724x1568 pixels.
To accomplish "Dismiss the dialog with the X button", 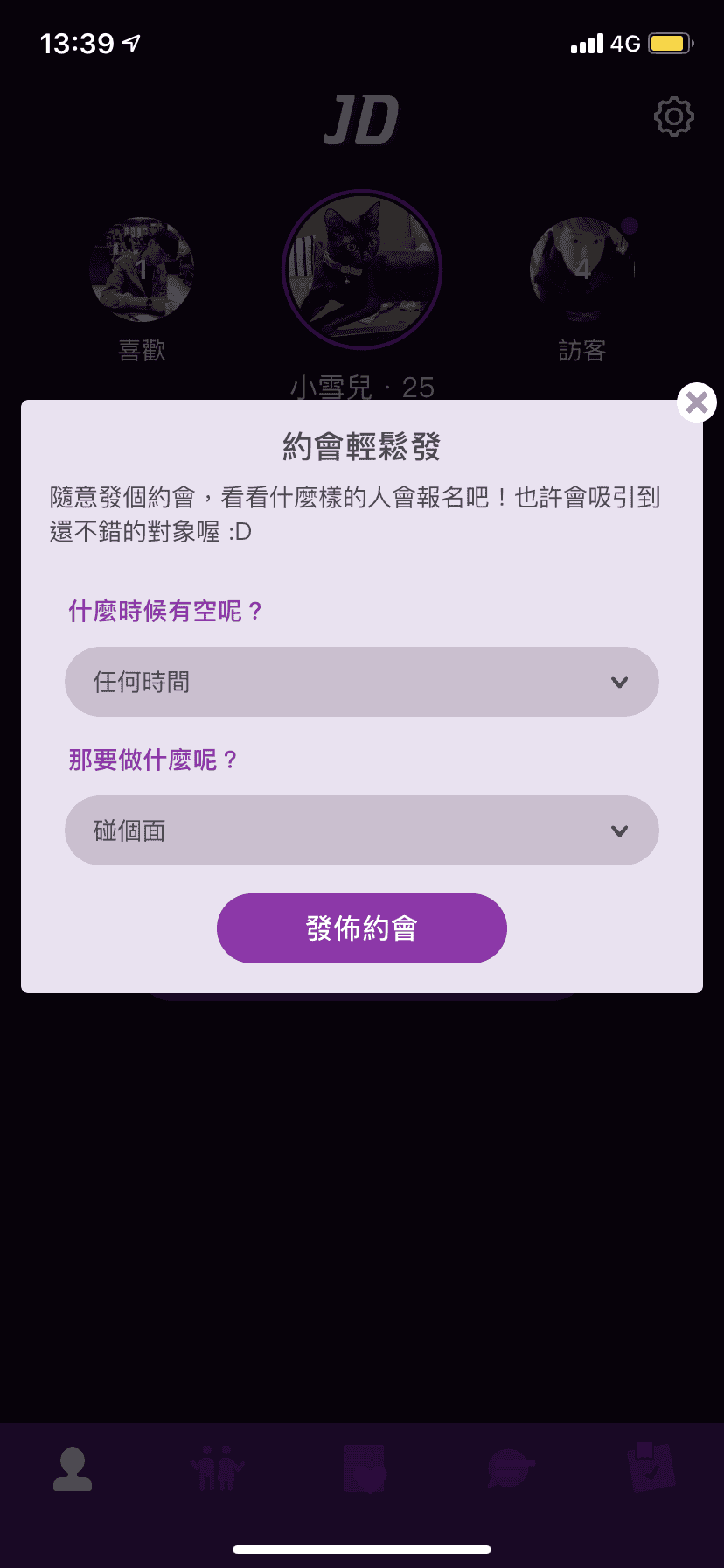I will pyautogui.click(x=696, y=402).
